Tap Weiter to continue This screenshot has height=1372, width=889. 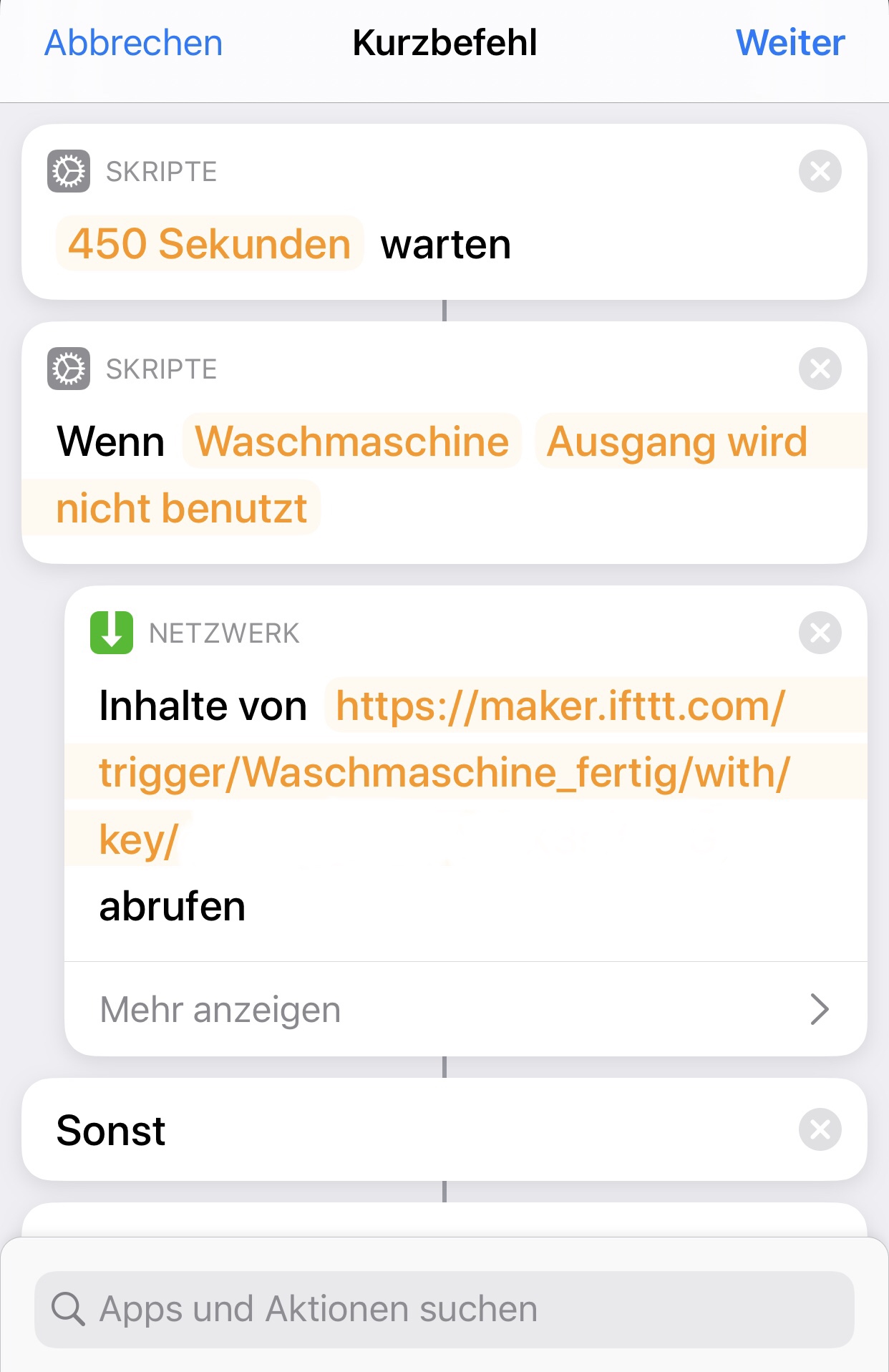(790, 43)
